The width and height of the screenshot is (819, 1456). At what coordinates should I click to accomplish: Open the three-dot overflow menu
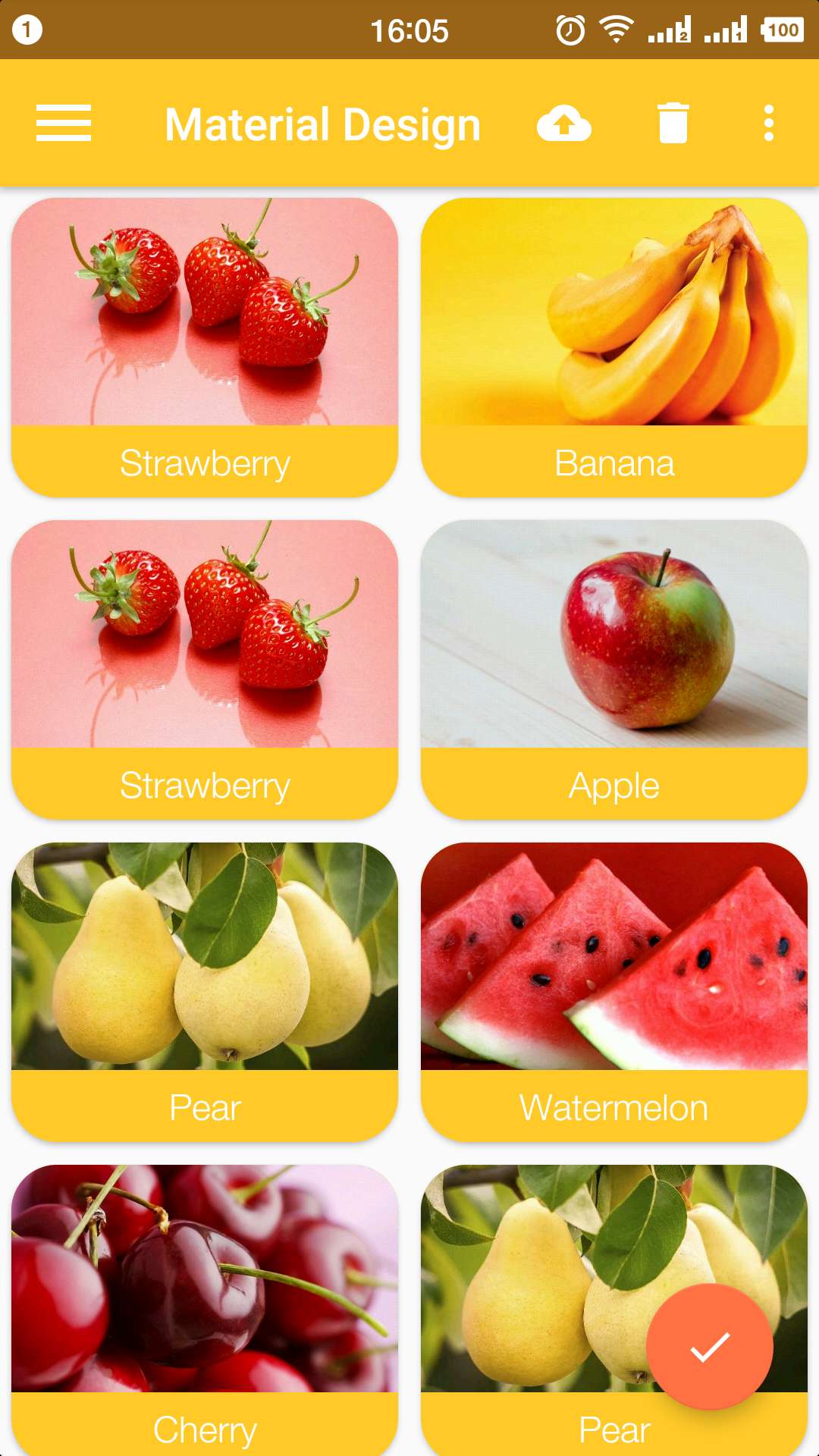pos(769,123)
